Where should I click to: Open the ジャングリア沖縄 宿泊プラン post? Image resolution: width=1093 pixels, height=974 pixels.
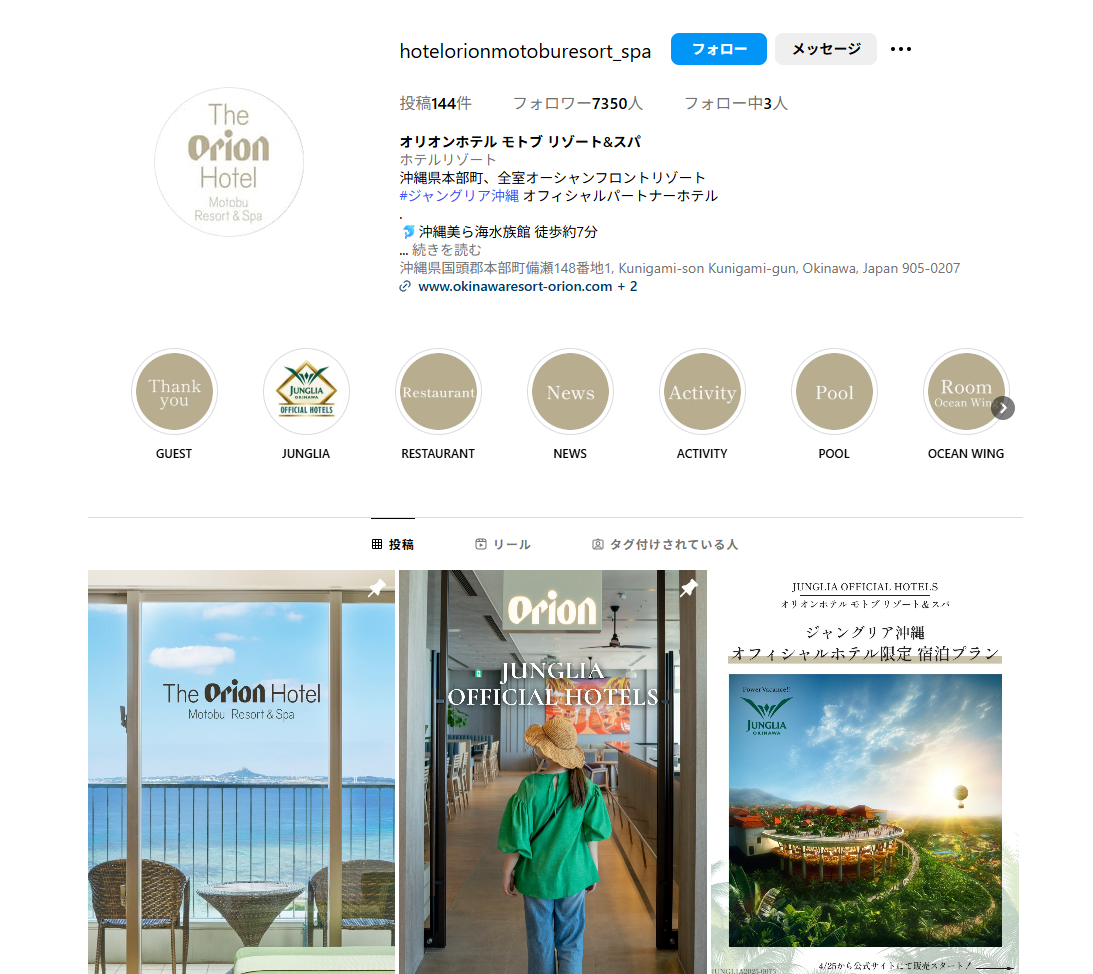[x=864, y=770]
